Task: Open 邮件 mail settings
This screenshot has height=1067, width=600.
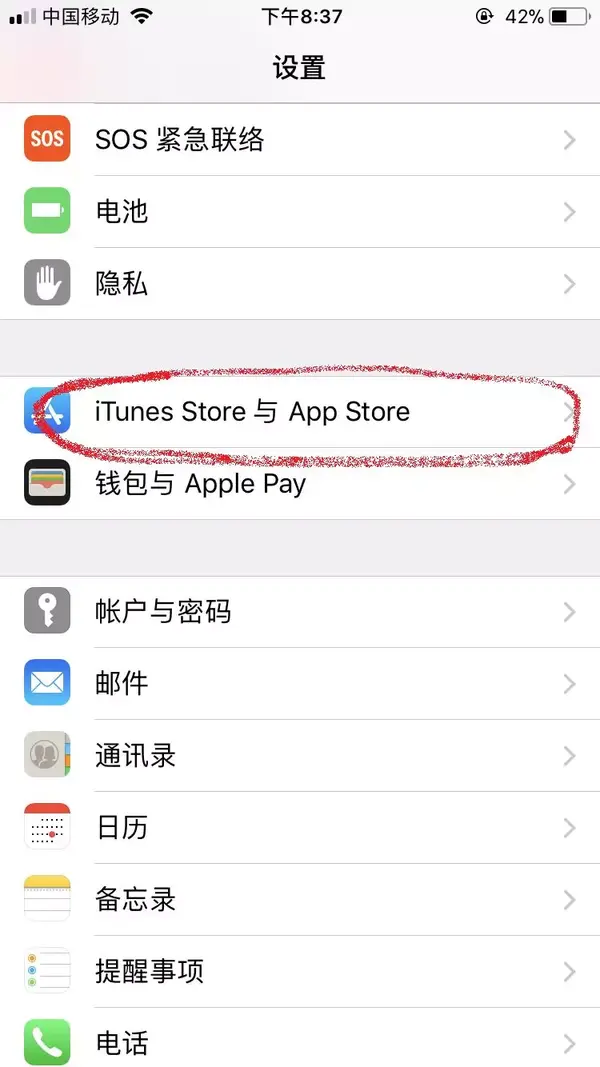Action: 300,683
